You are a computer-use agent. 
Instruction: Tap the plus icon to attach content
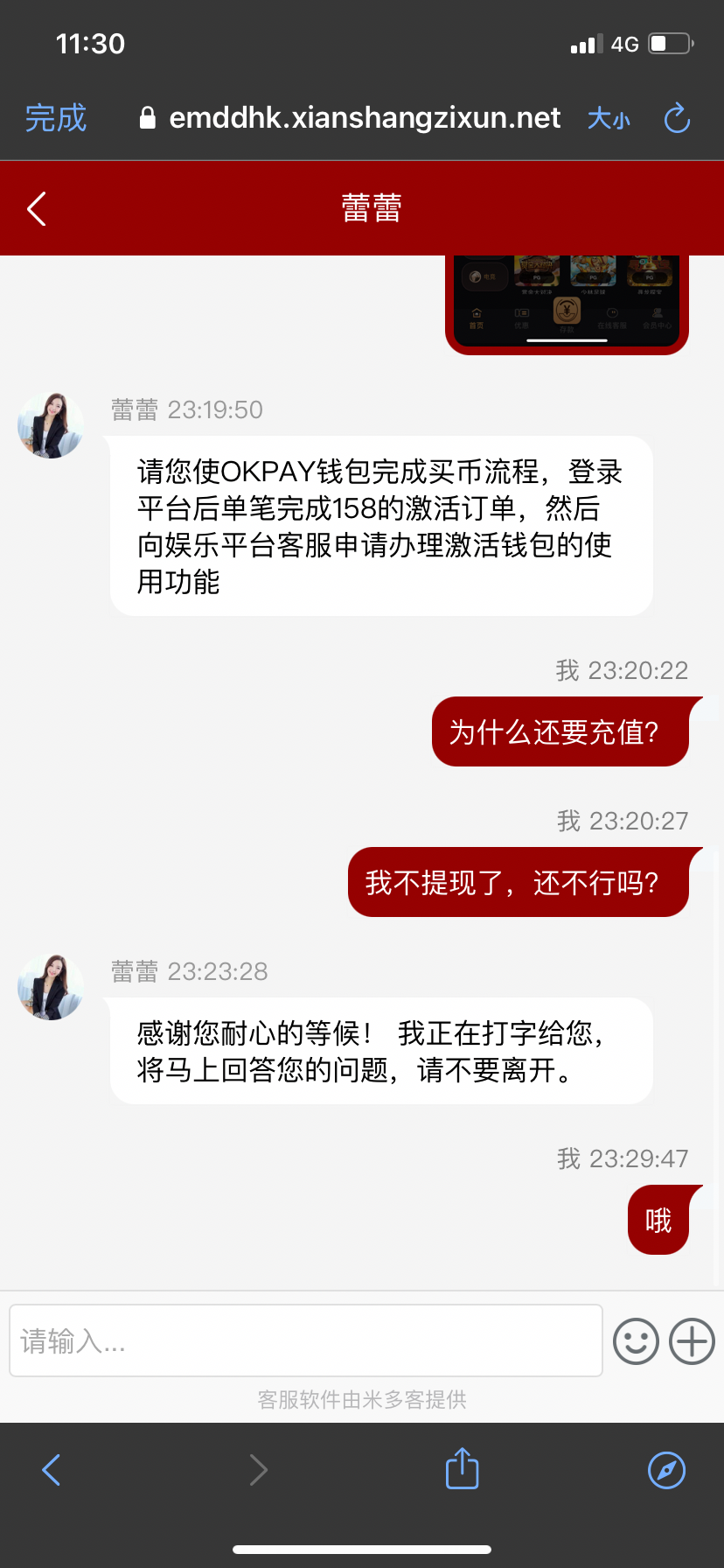pos(692,1340)
